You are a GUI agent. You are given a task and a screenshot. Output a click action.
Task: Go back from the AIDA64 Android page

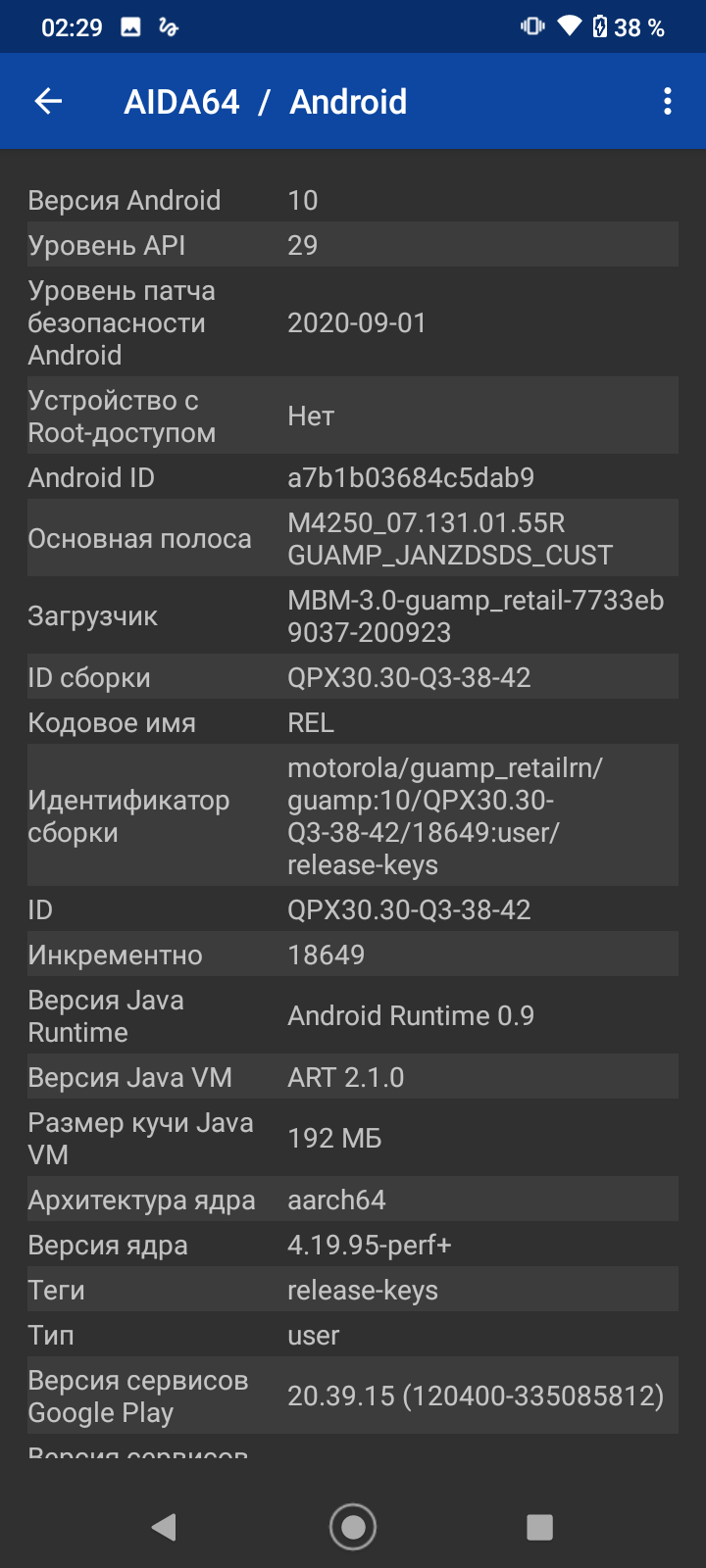click(x=48, y=101)
